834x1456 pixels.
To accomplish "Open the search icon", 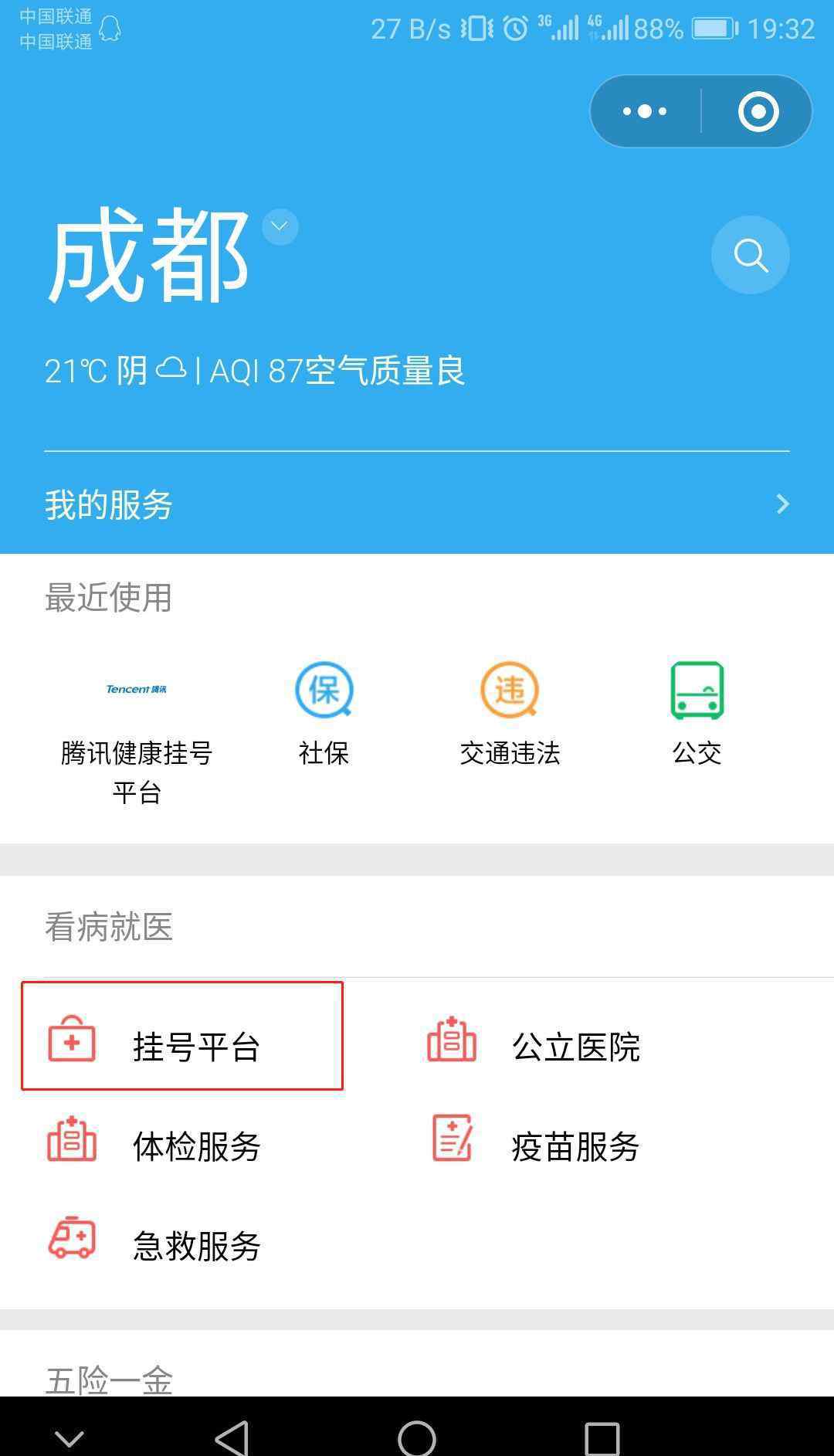I will pos(750,255).
